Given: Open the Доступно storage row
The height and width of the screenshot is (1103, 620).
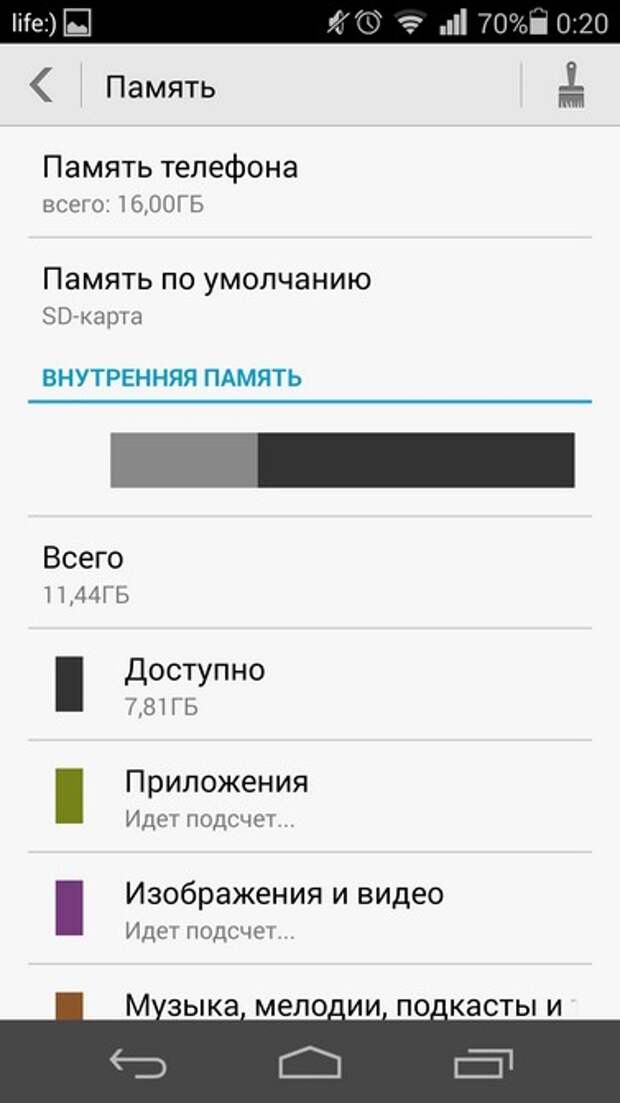Looking at the screenshot, I should [310, 685].
